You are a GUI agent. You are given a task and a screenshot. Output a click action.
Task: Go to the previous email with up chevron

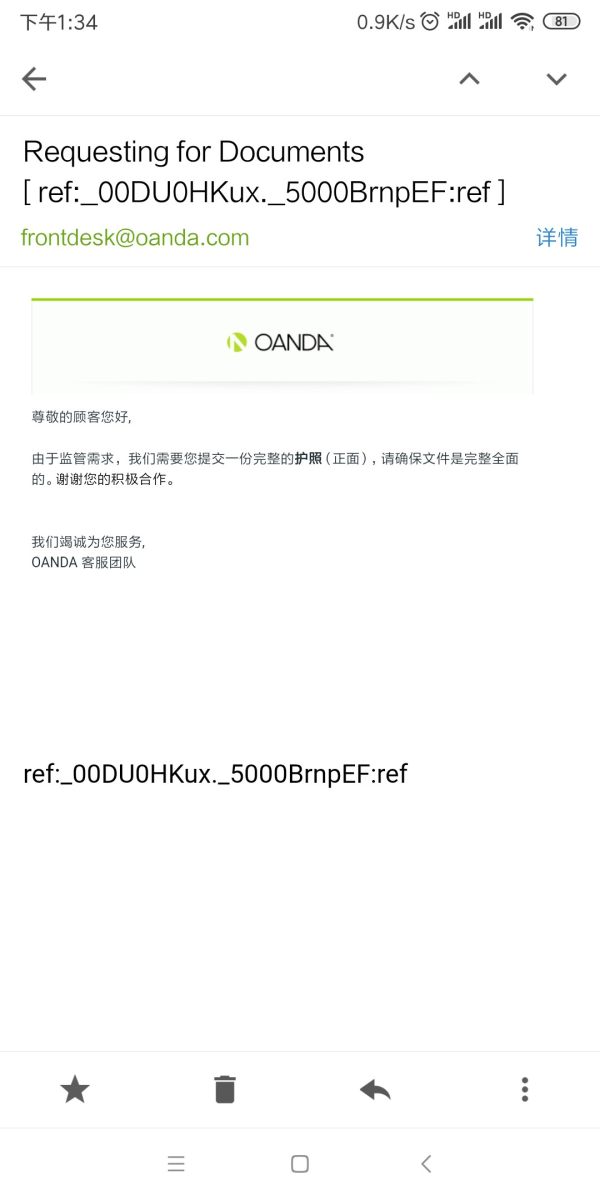tap(469, 79)
